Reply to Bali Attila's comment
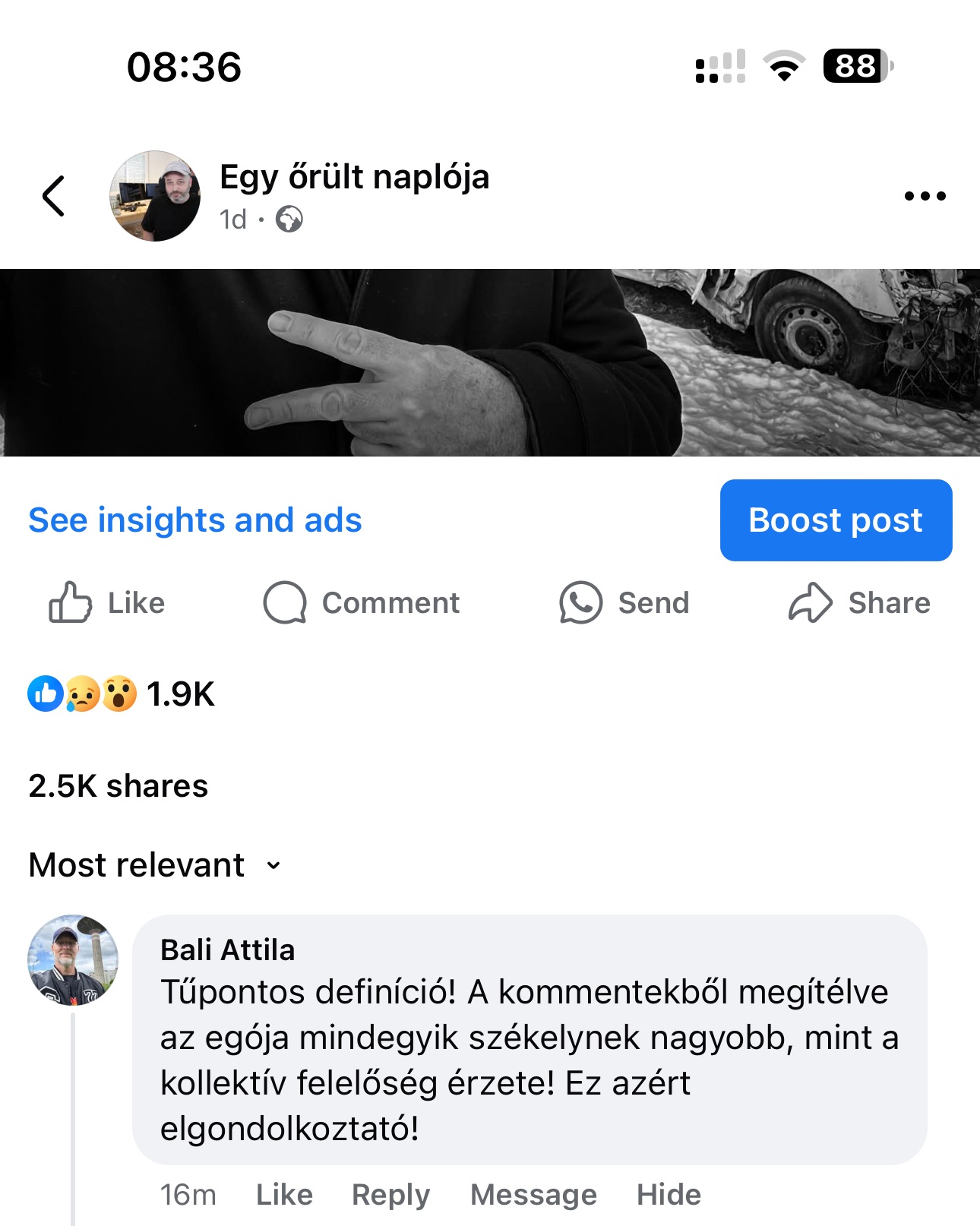This screenshot has height=1226, width=980. pos(390,1194)
